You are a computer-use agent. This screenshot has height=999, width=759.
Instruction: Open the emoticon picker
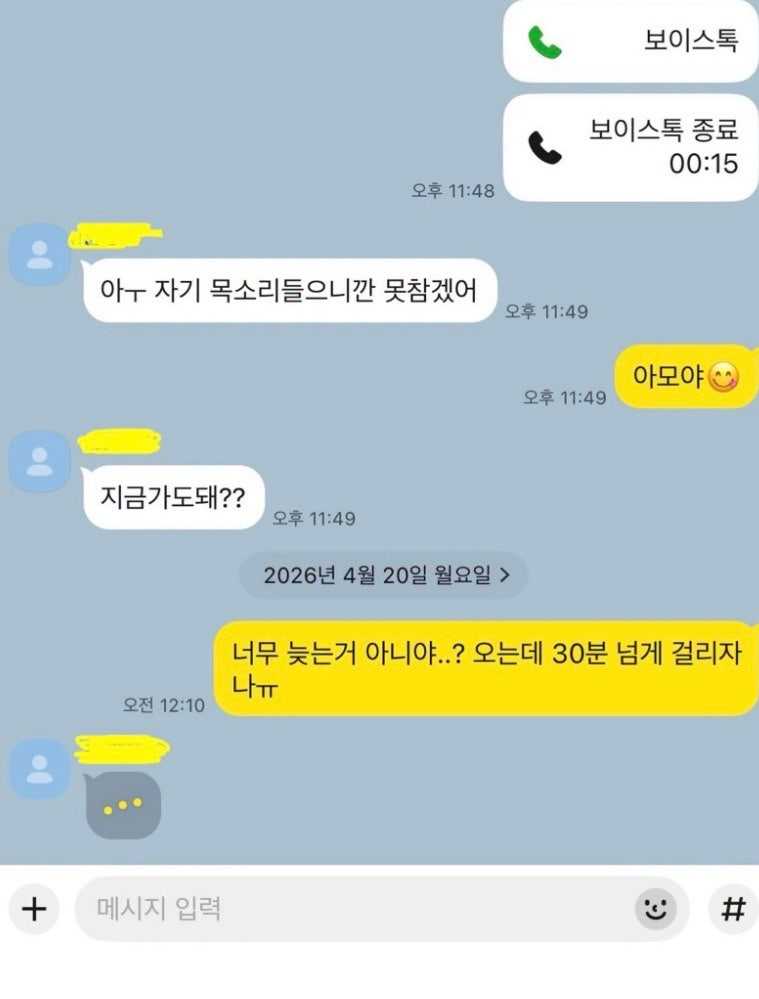[655, 909]
